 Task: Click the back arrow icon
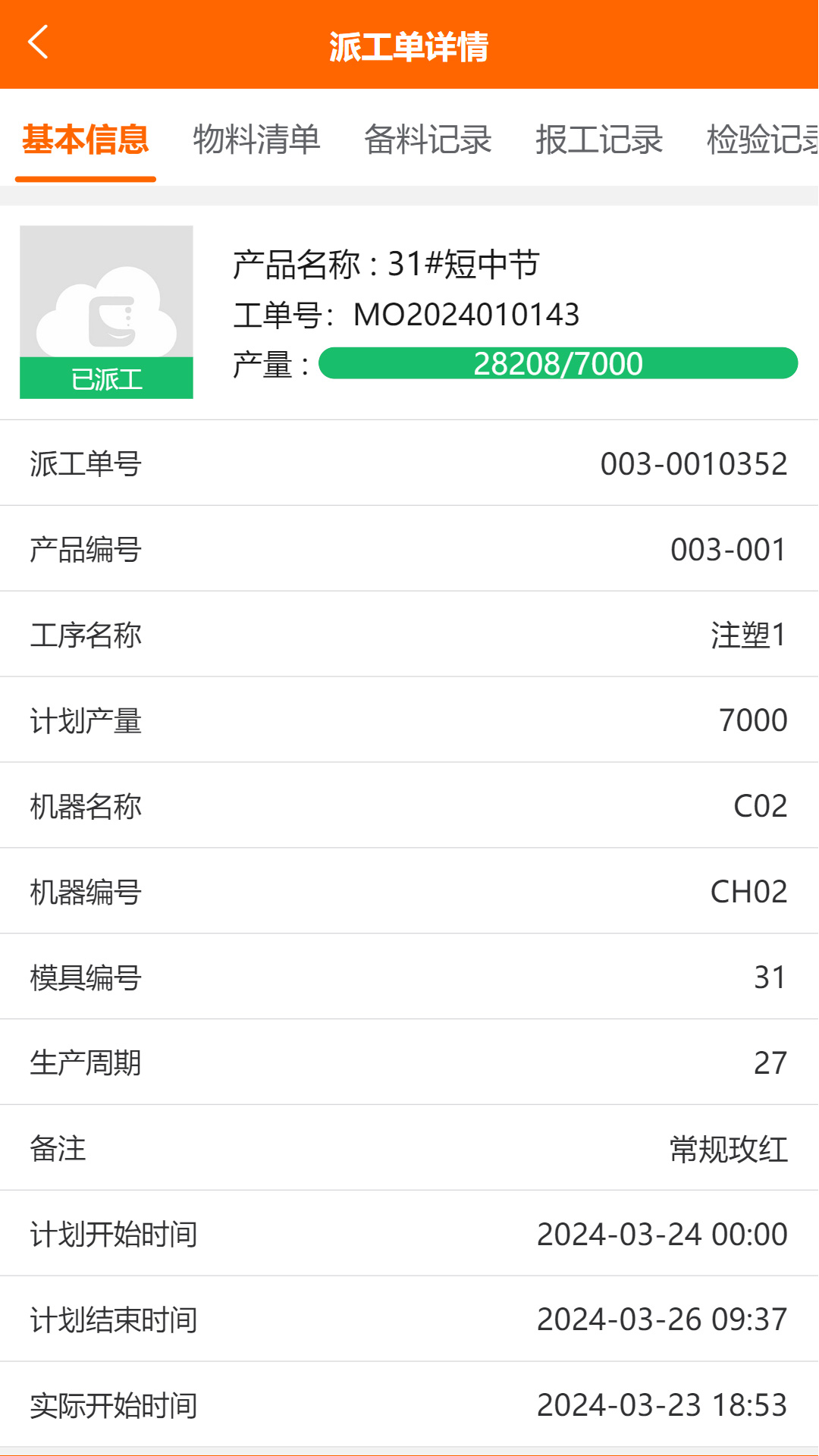pos(39,43)
